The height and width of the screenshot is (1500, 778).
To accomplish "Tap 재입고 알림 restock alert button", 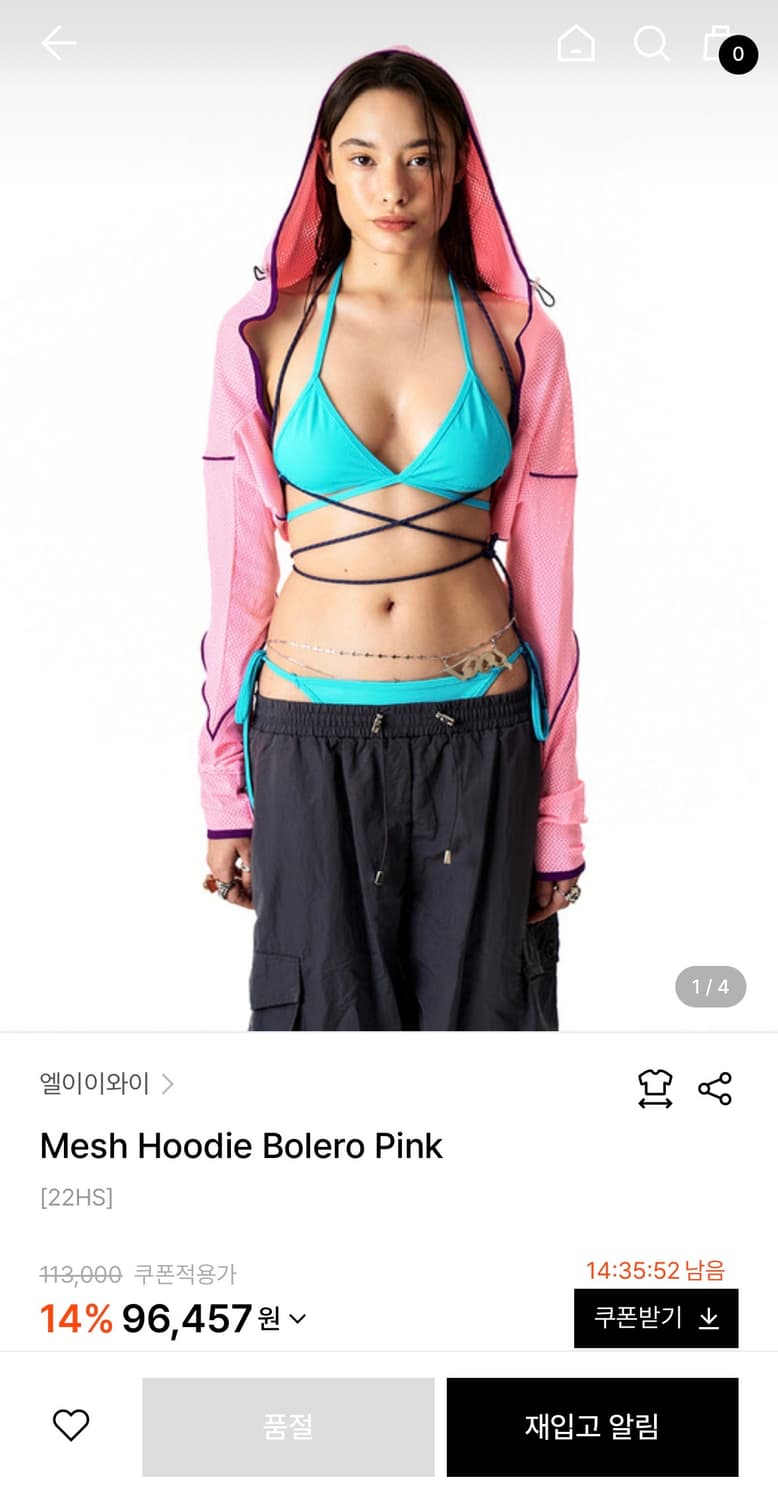I will (x=592, y=1427).
